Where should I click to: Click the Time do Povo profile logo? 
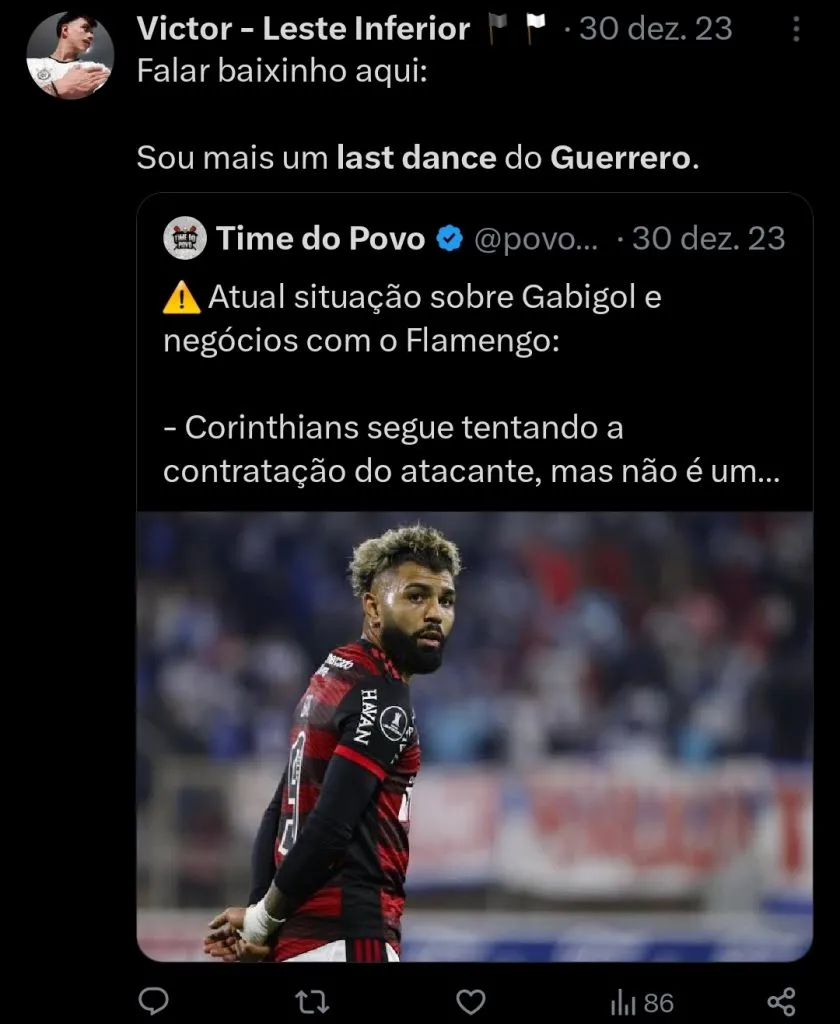pyautogui.click(x=184, y=238)
